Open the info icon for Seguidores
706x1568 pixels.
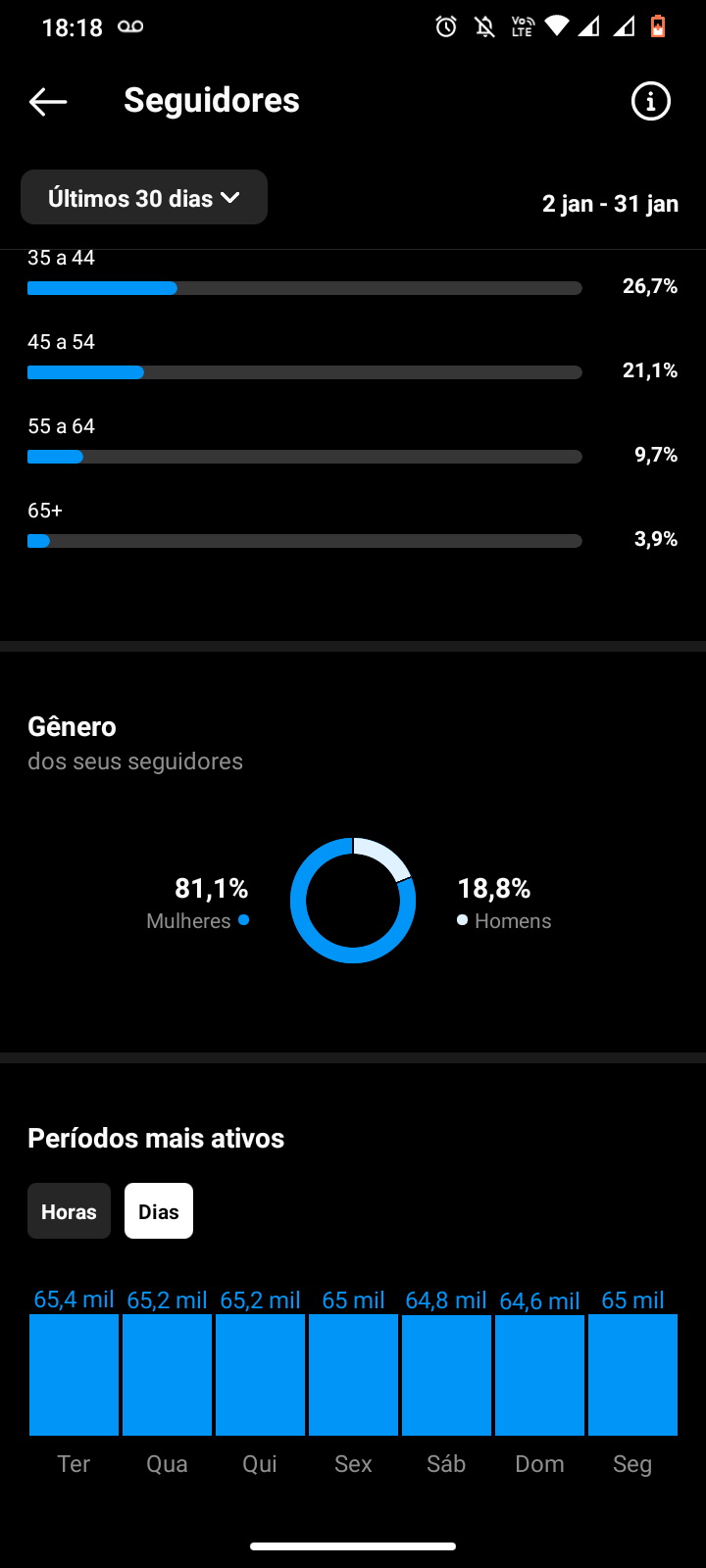click(x=650, y=101)
